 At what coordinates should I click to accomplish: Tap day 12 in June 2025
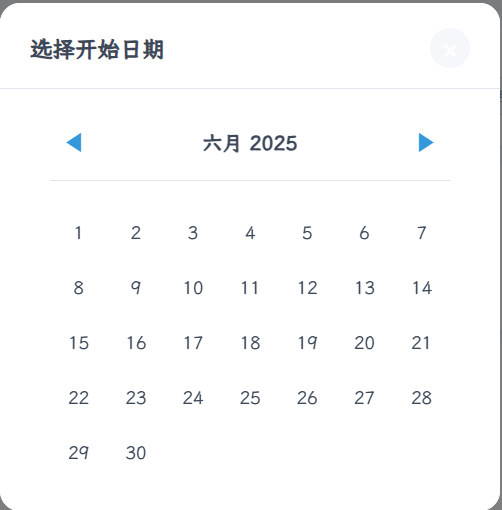(x=307, y=288)
